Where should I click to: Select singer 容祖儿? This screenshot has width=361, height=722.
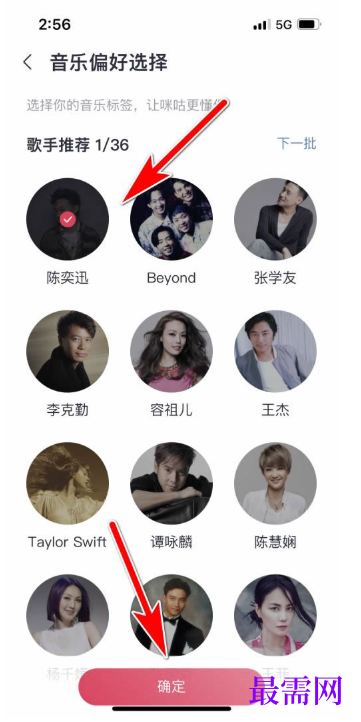pyautogui.click(x=171, y=351)
